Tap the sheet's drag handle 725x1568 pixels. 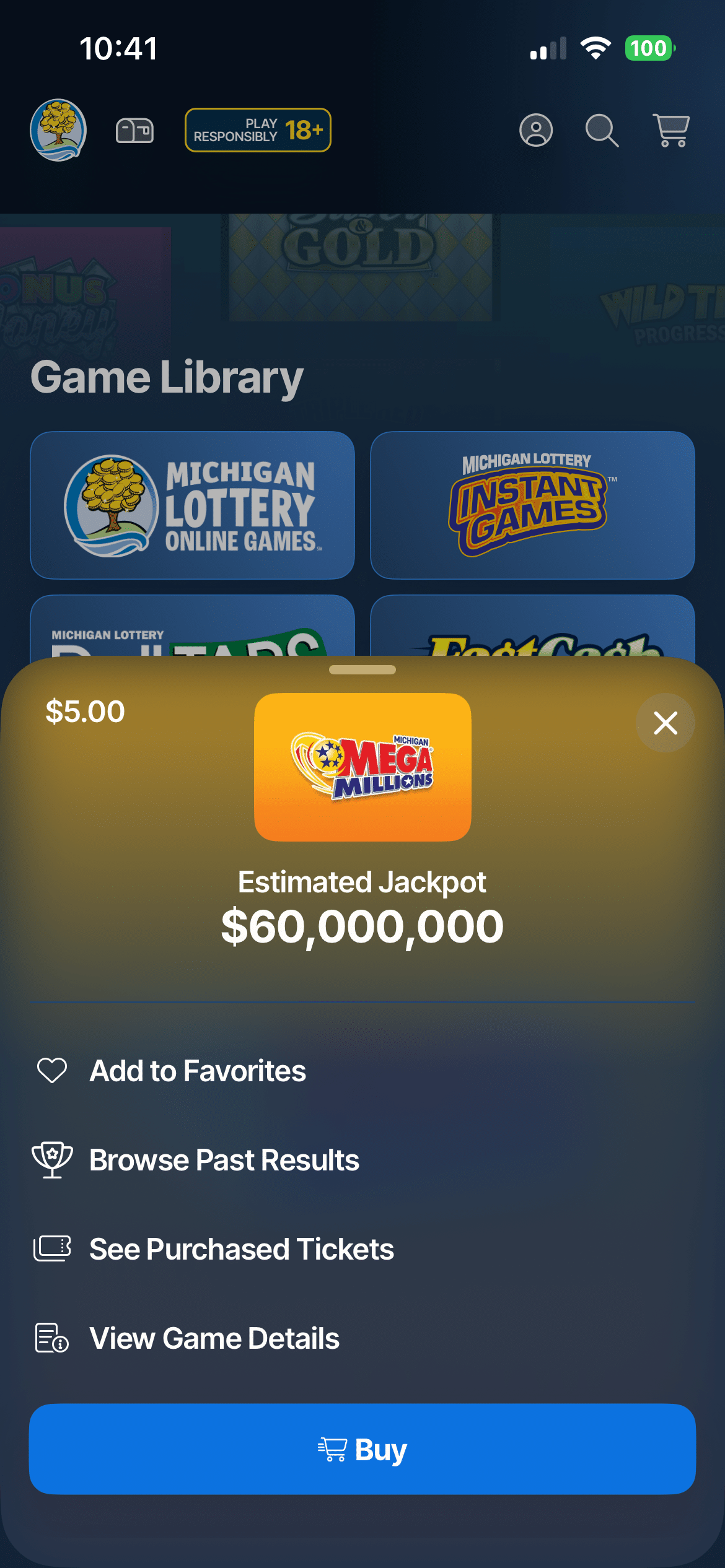(x=362, y=669)
